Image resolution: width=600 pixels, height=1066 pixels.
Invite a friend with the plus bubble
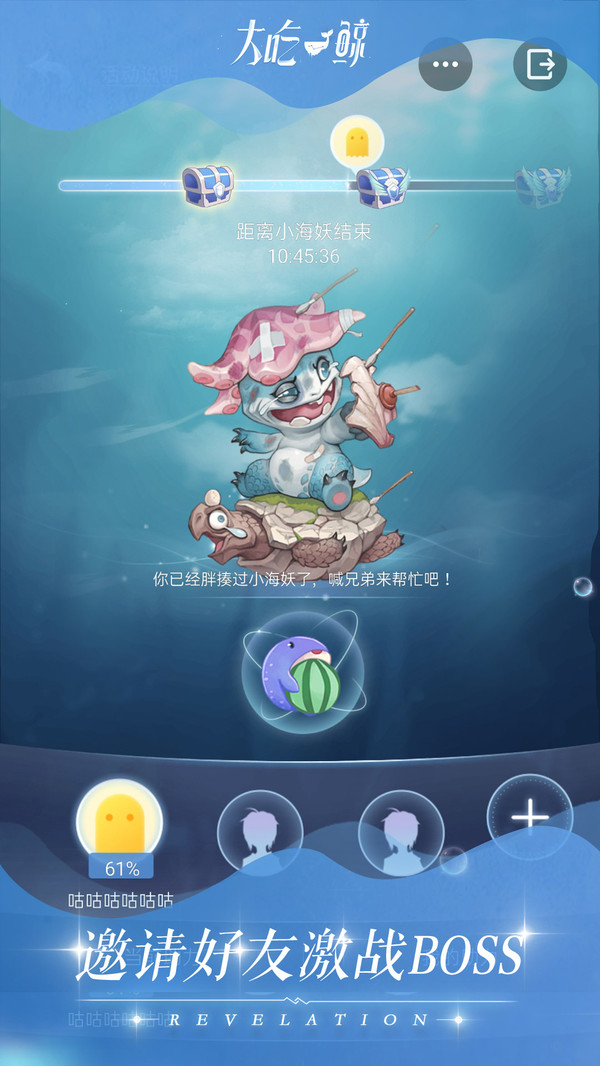pos(529,817)
